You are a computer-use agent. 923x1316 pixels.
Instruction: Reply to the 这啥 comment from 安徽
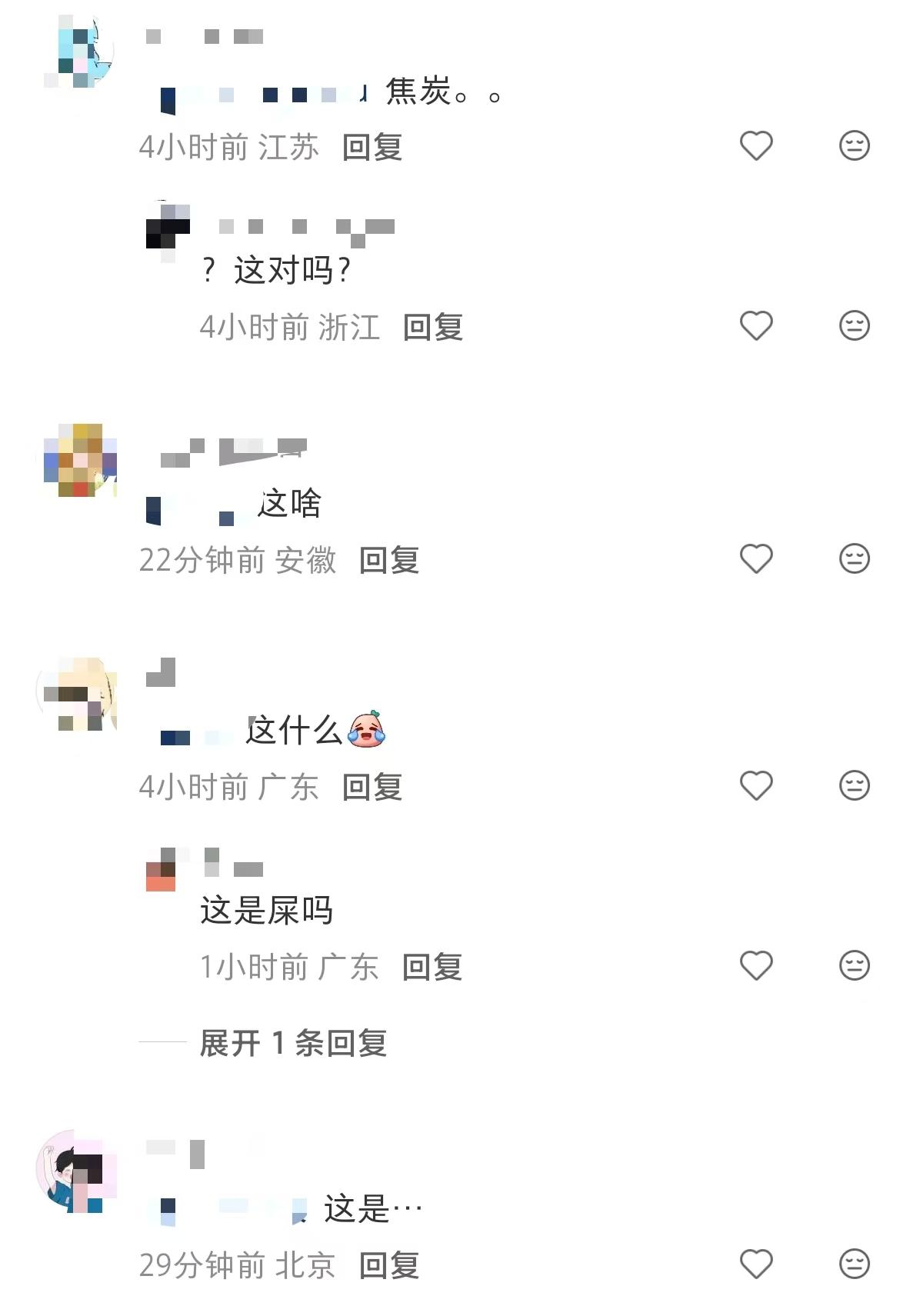[x=389, y=560]
